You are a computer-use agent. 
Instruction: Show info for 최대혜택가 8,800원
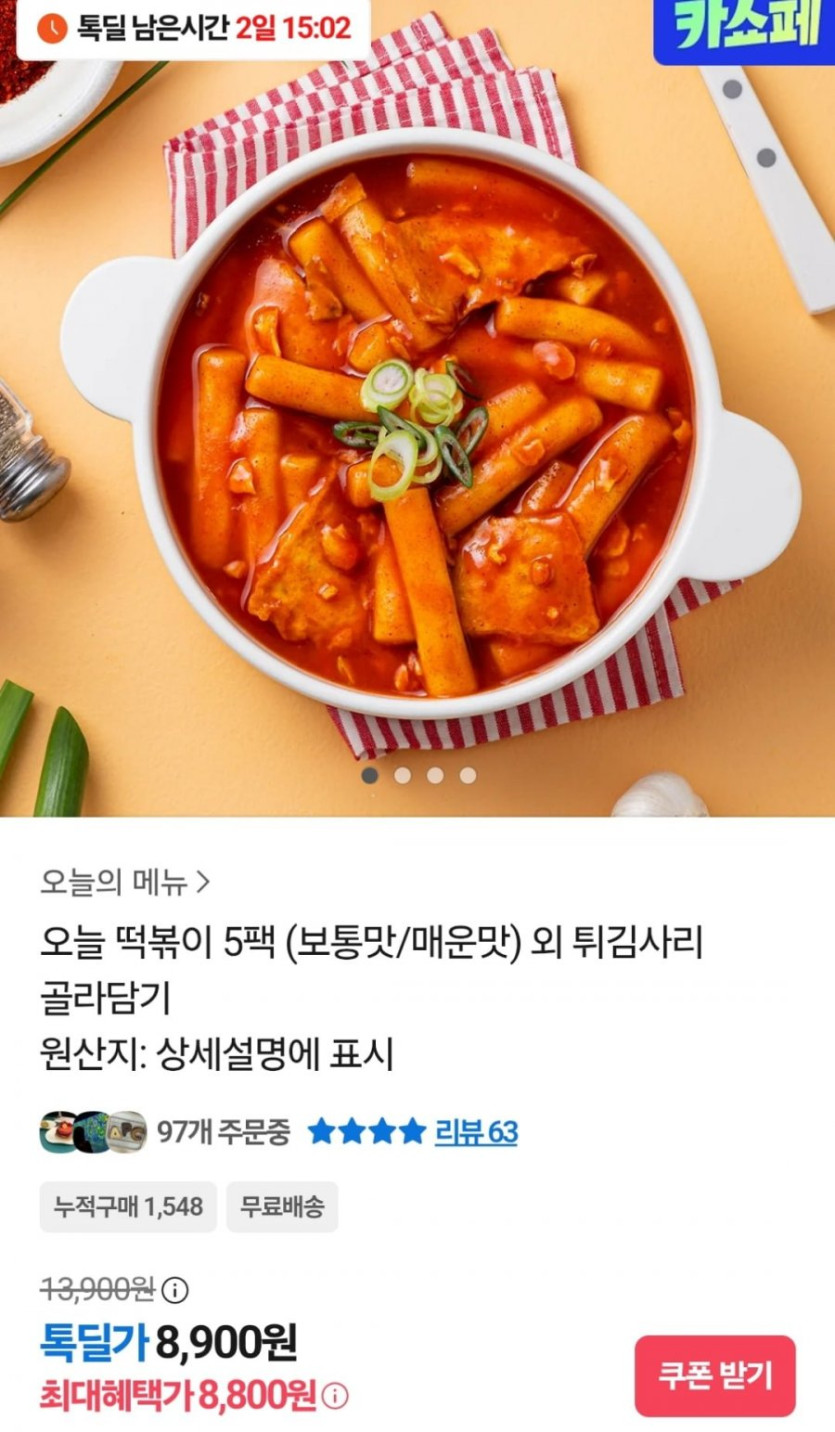click(335, 1396)
